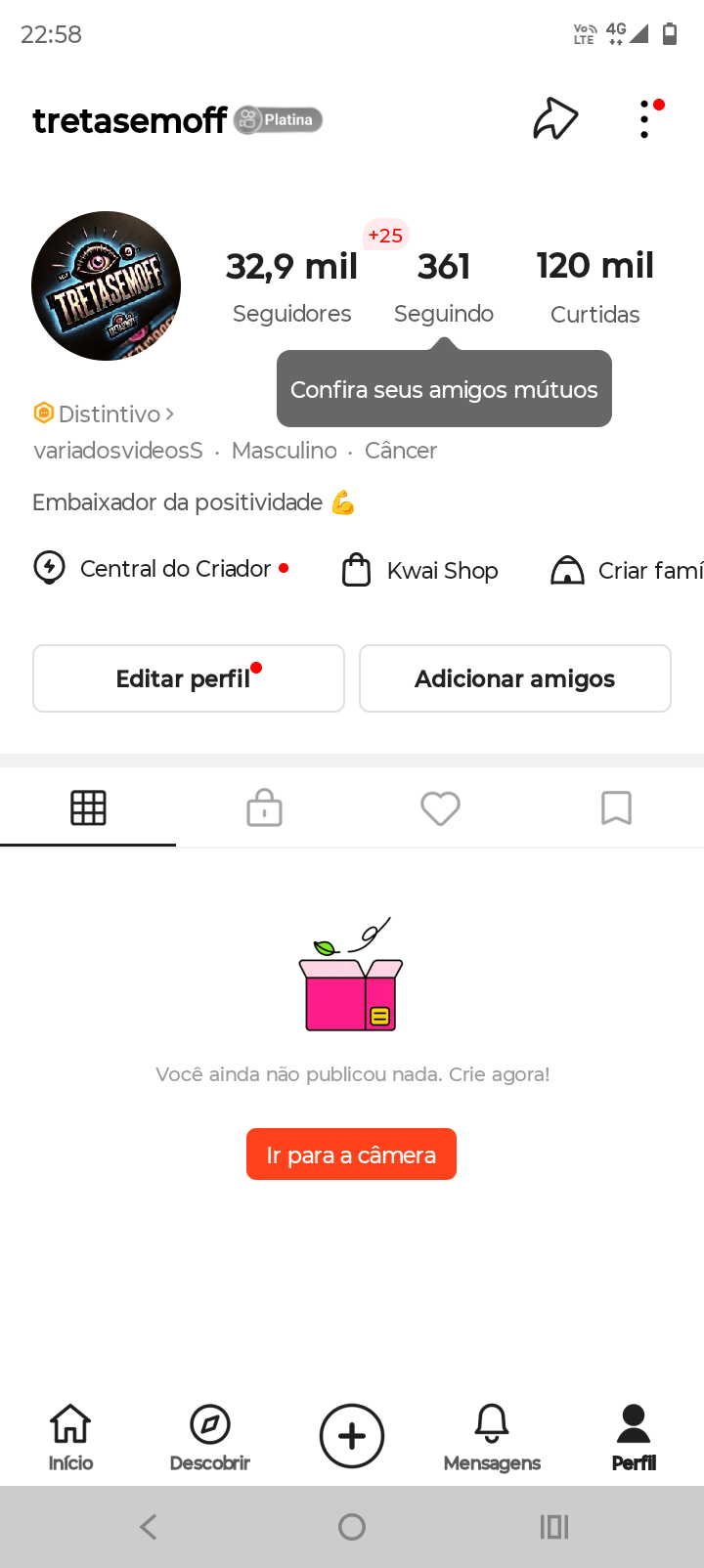Open Central do Criador
Image resolution: width=704 pixels, height=1568 pixels.
coord(161,569)
